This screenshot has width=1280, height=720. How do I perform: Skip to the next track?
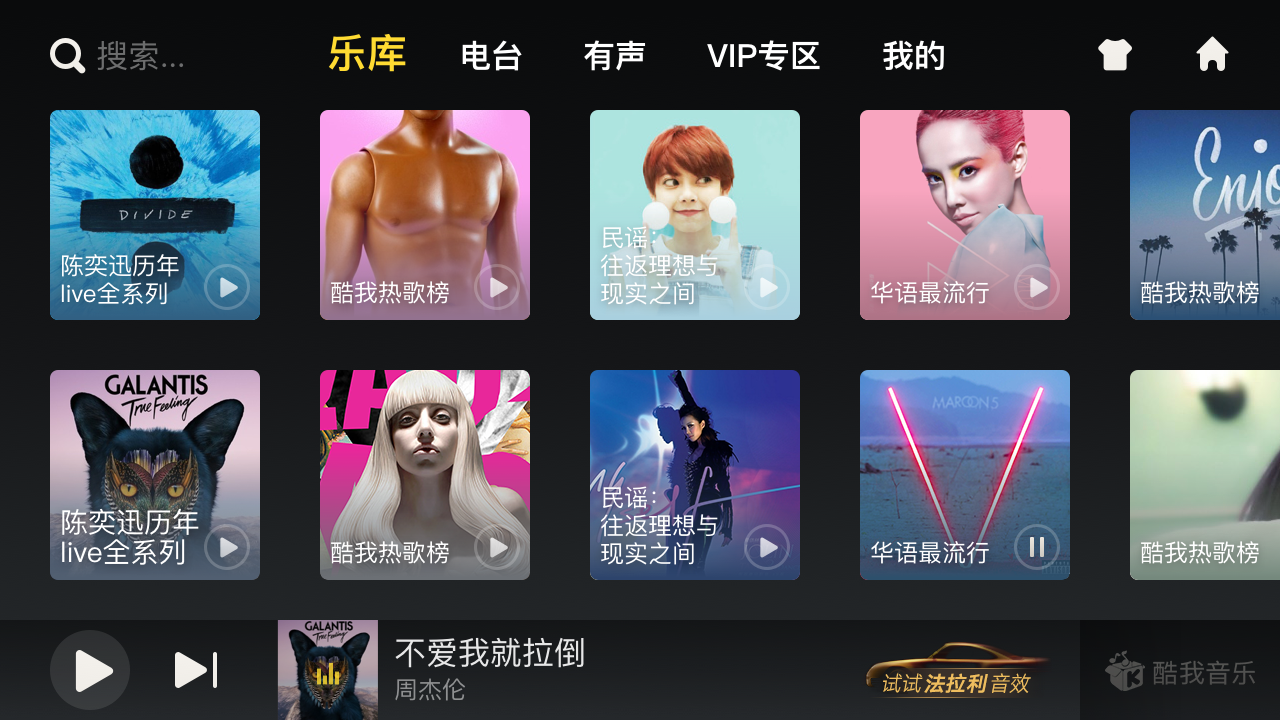tap(196, 670)
